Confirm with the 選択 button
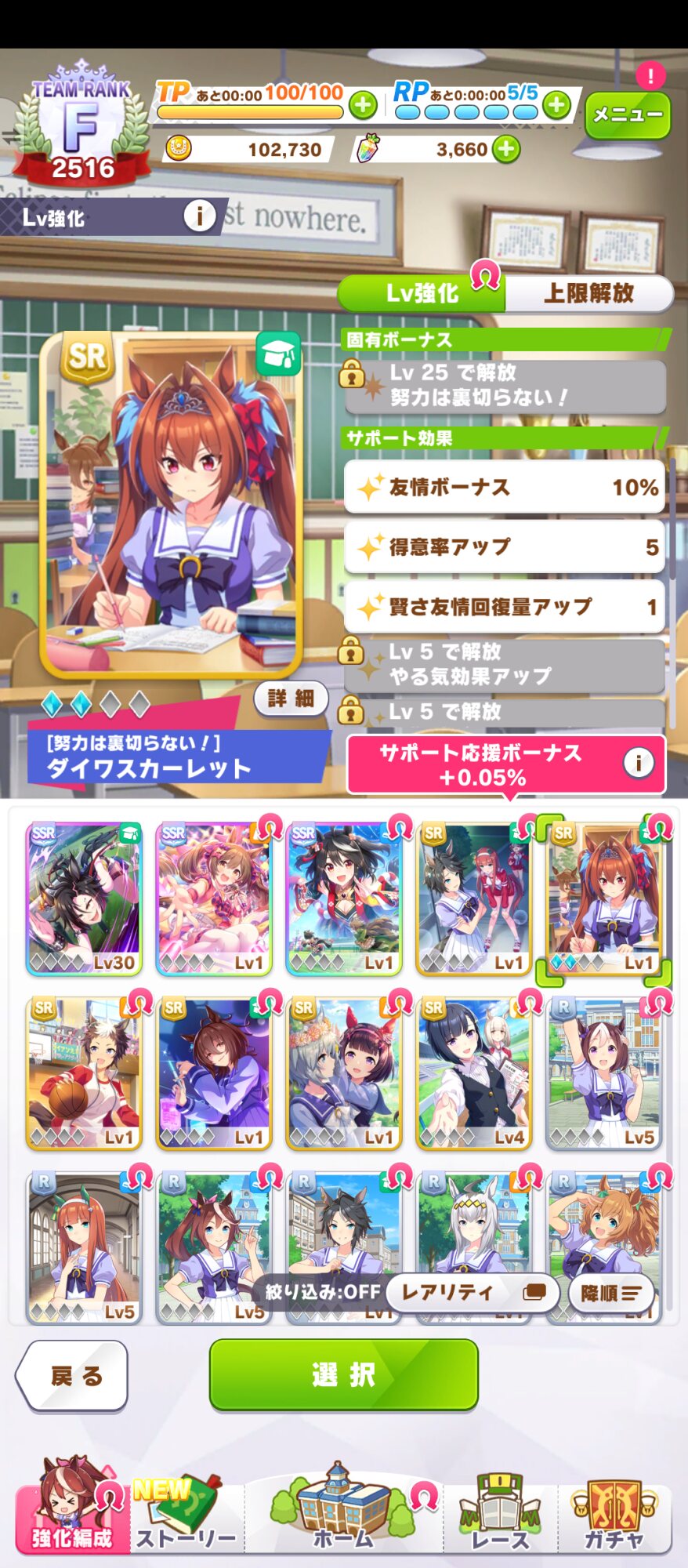 point(344,1374)
